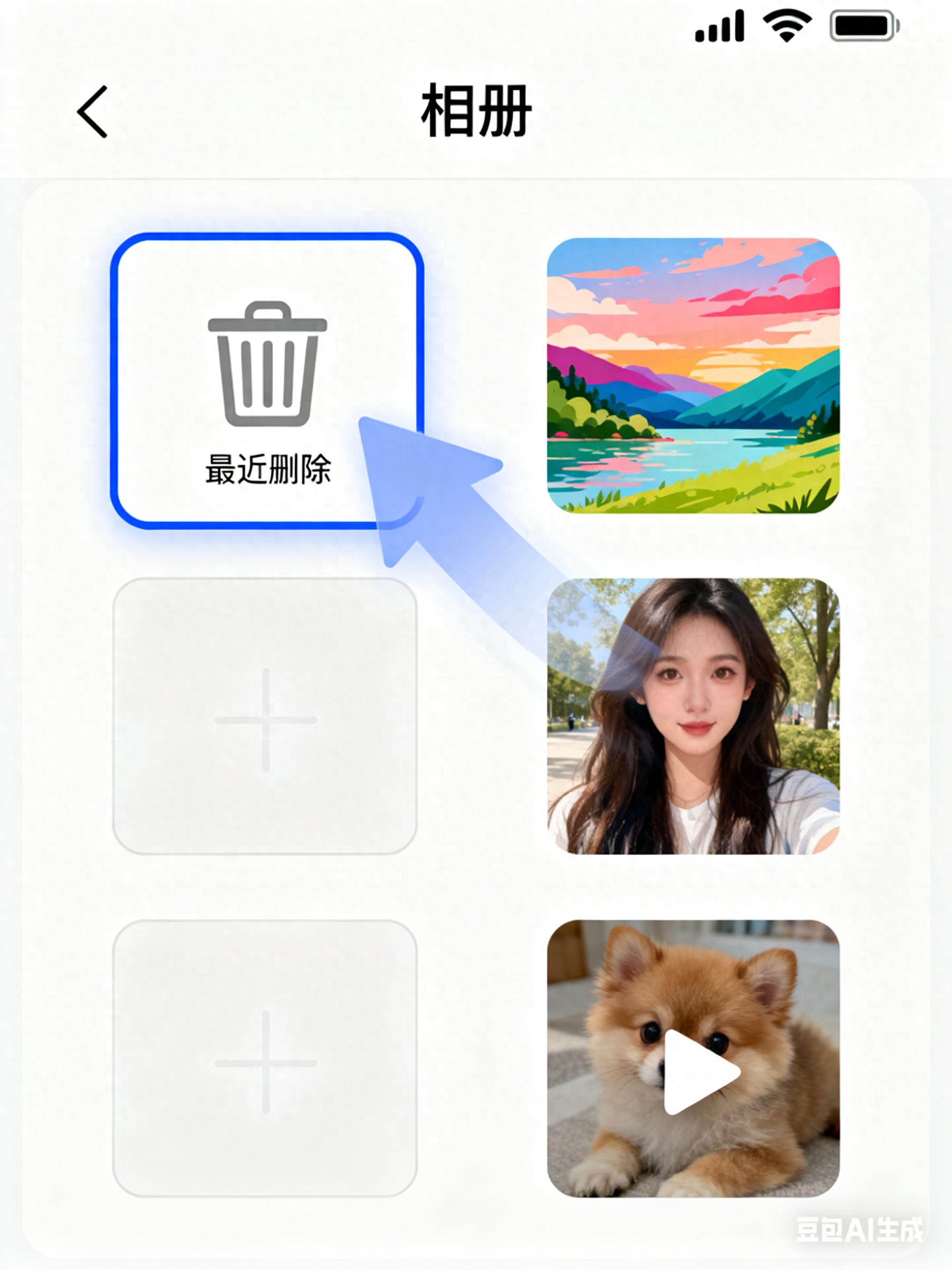The width and height of the screenshot is (952, 1270).
Task: Tap the lower empty plus tile
Action: (265, 1062)
